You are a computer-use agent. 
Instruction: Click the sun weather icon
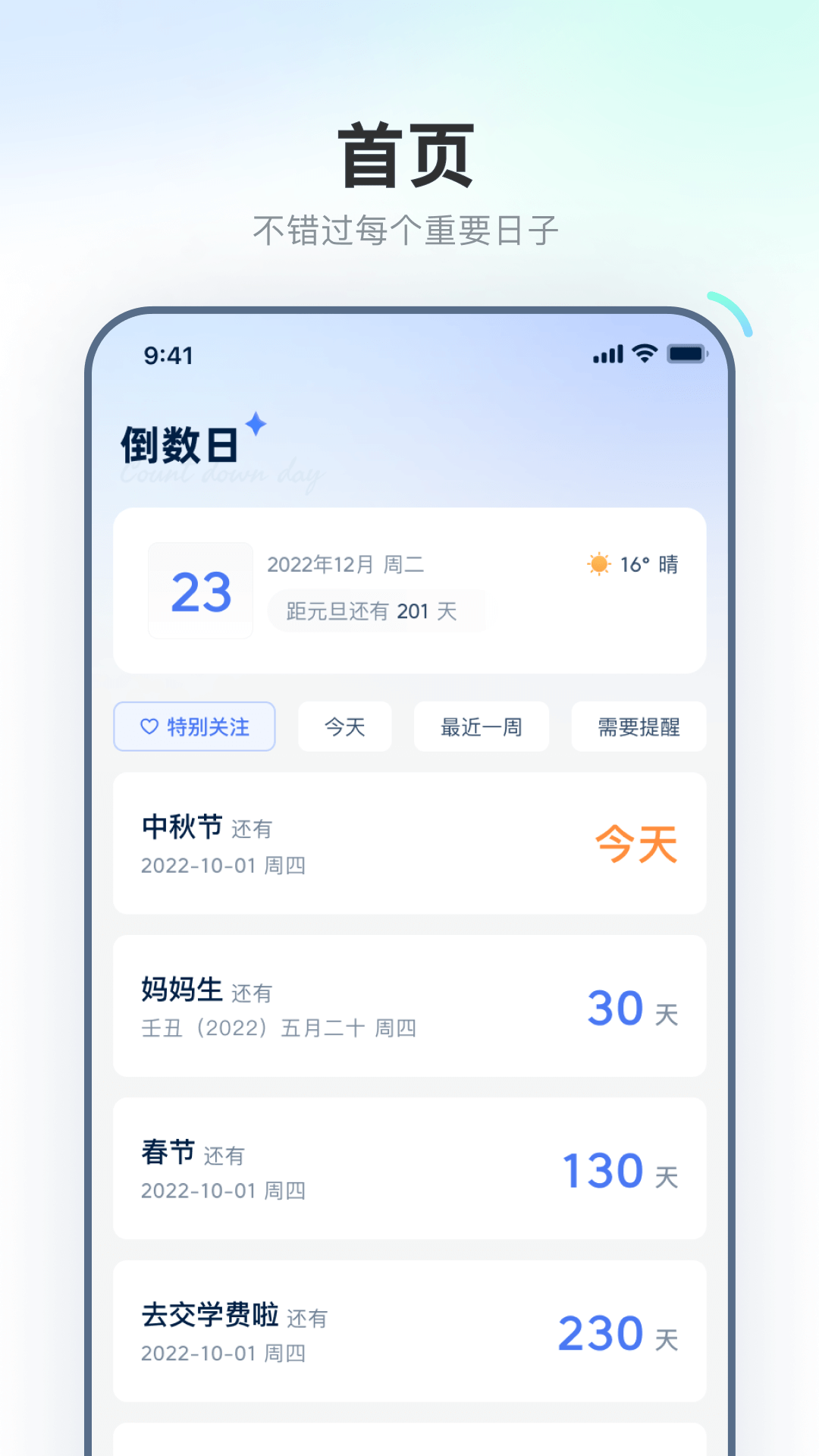pyautogui.click(x=598, y=564)
